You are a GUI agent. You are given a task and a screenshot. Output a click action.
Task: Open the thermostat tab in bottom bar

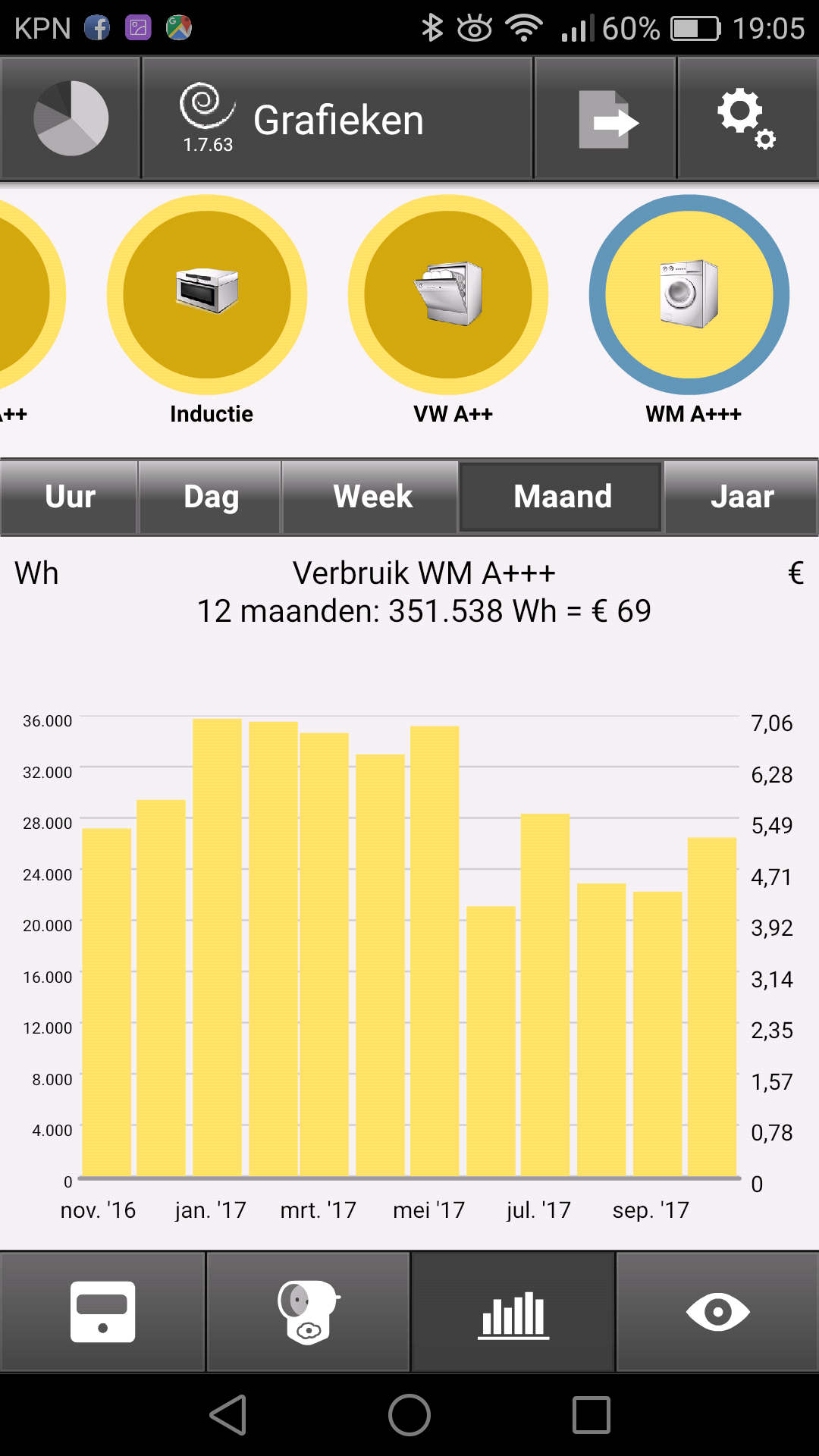[102, 1312]
